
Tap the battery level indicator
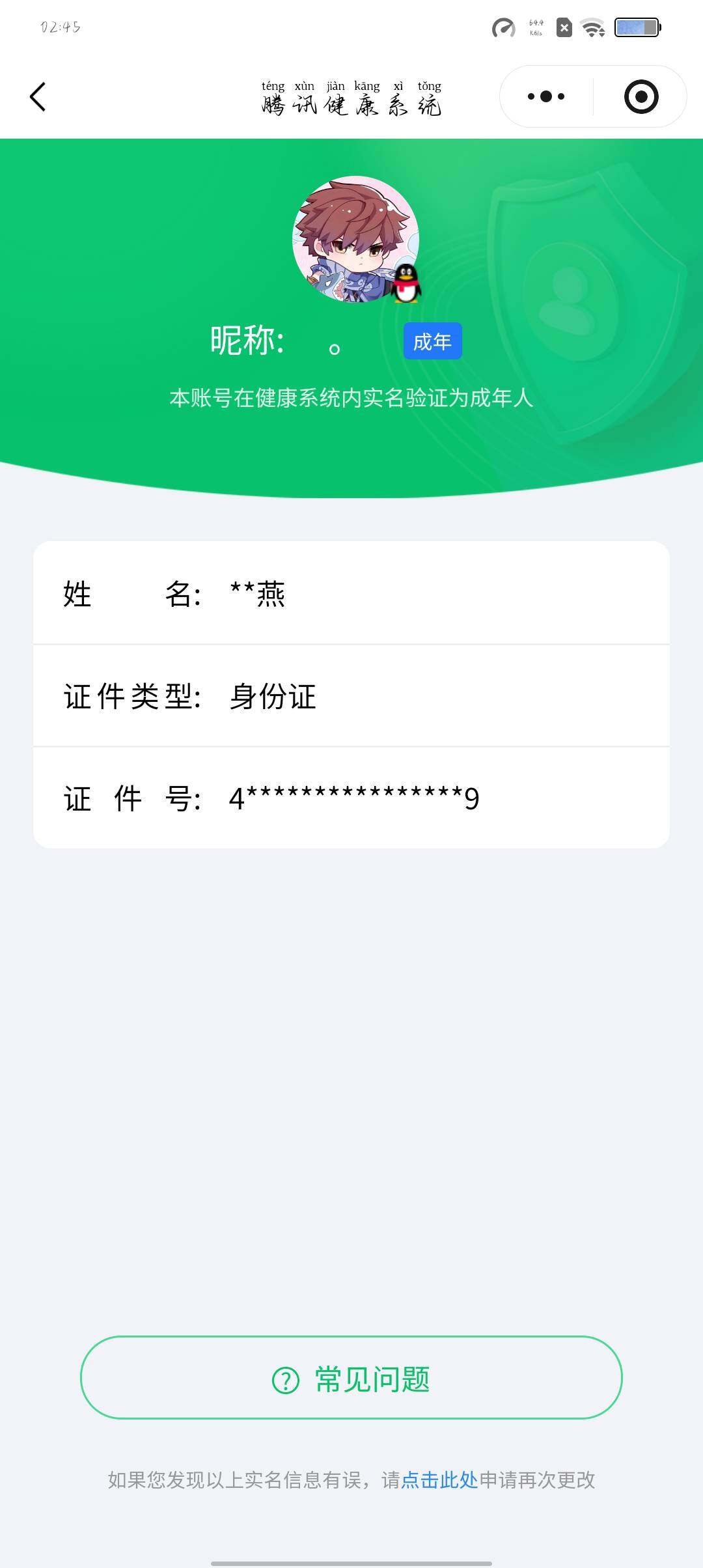click(637, 27)
